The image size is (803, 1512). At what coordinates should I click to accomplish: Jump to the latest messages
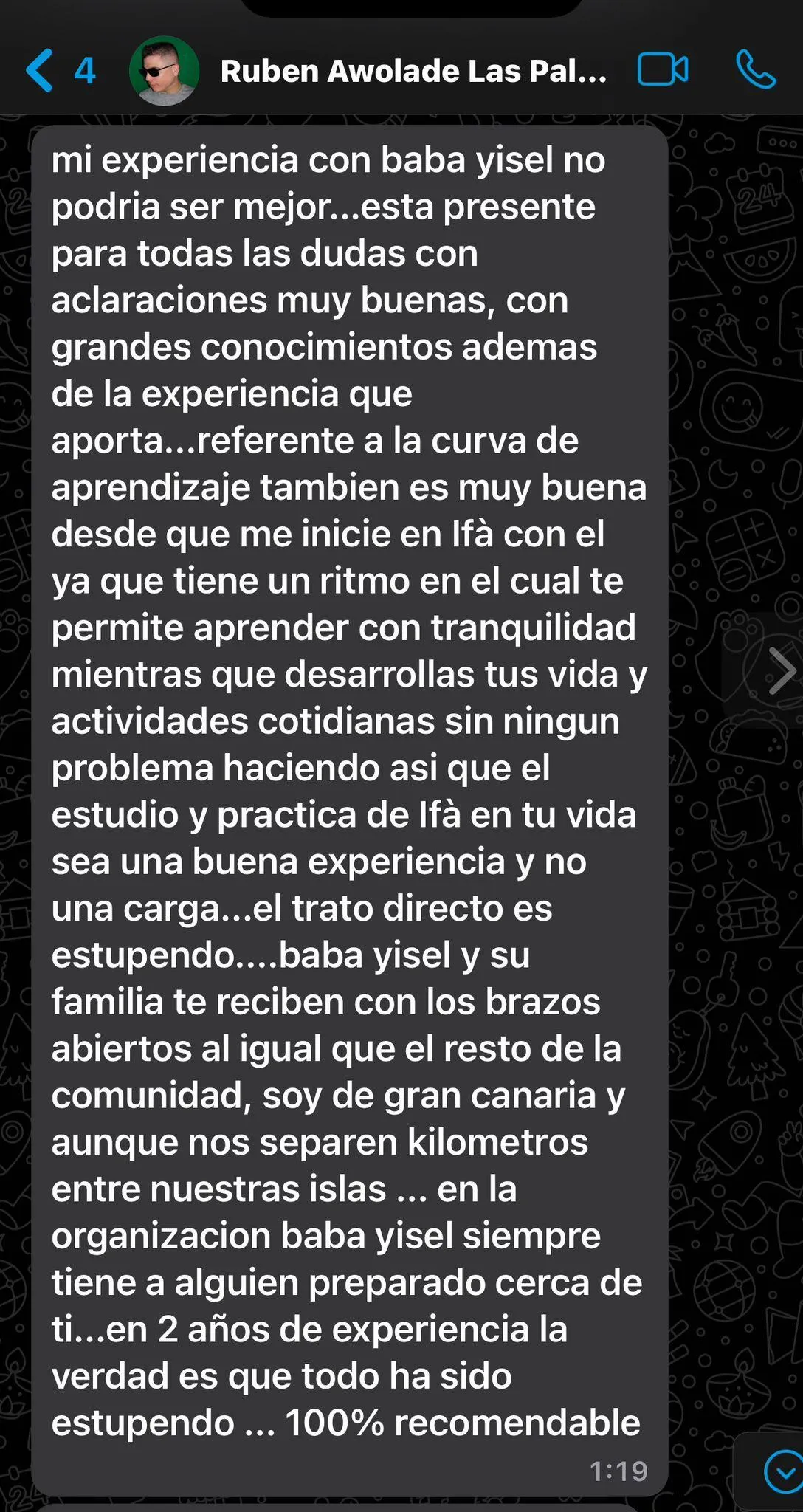tap(782, 1471)
